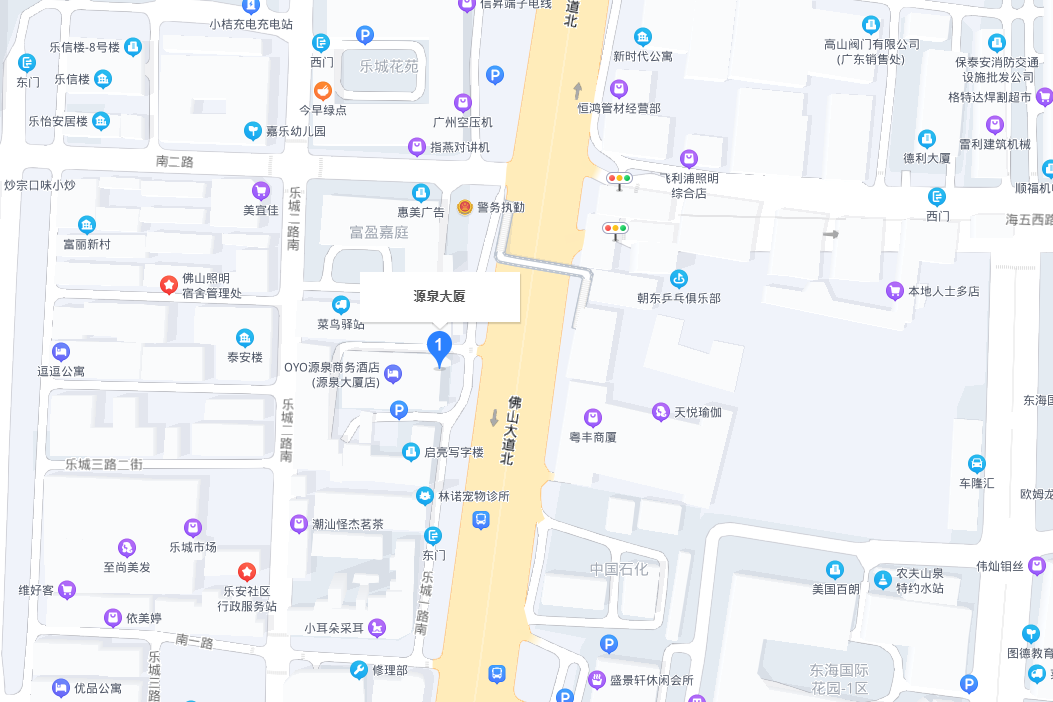Image resolution: width=1053 pixels, height=702 pixels.
Task: Tap the blue pin marker numbered 1
Action: tap(439, 346)
